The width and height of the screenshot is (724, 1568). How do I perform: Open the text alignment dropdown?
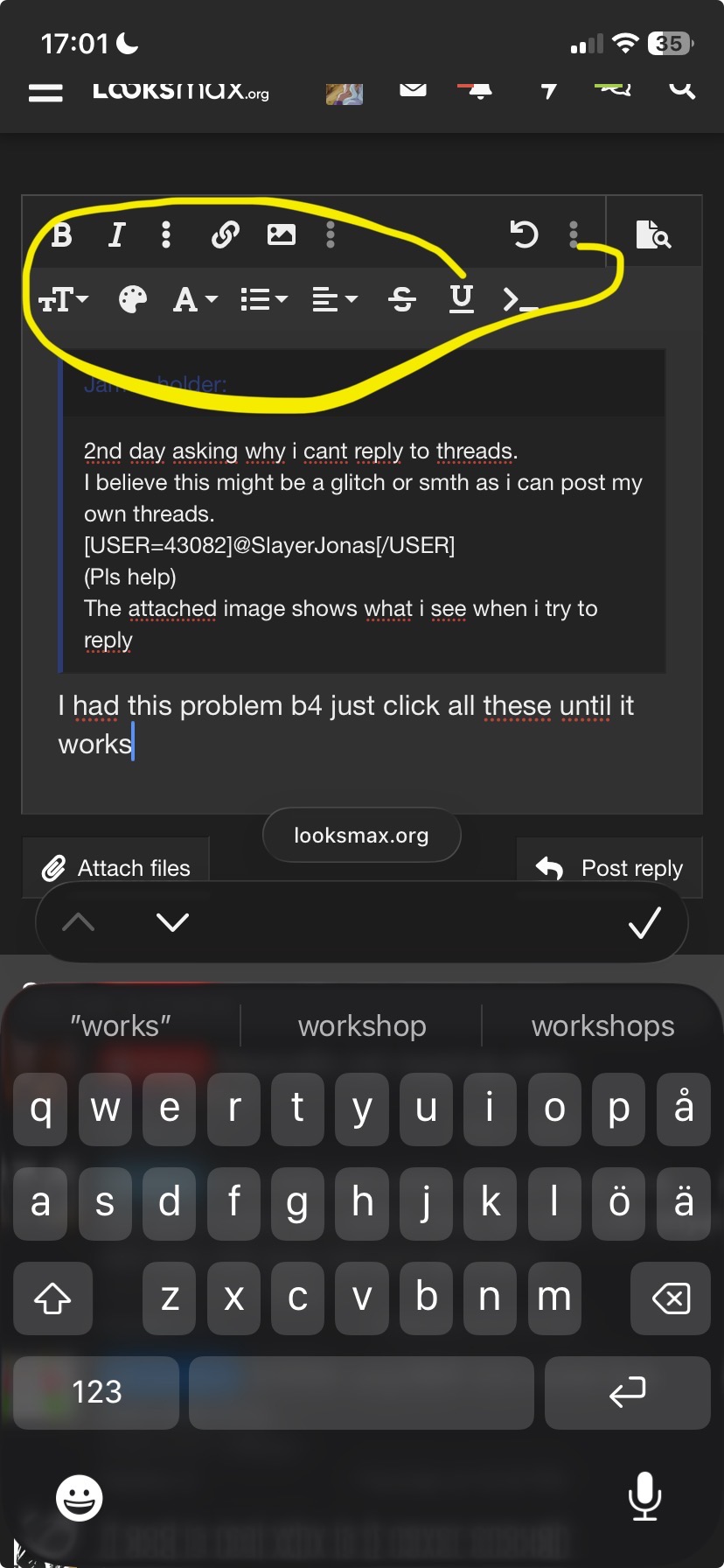(334, 300)
